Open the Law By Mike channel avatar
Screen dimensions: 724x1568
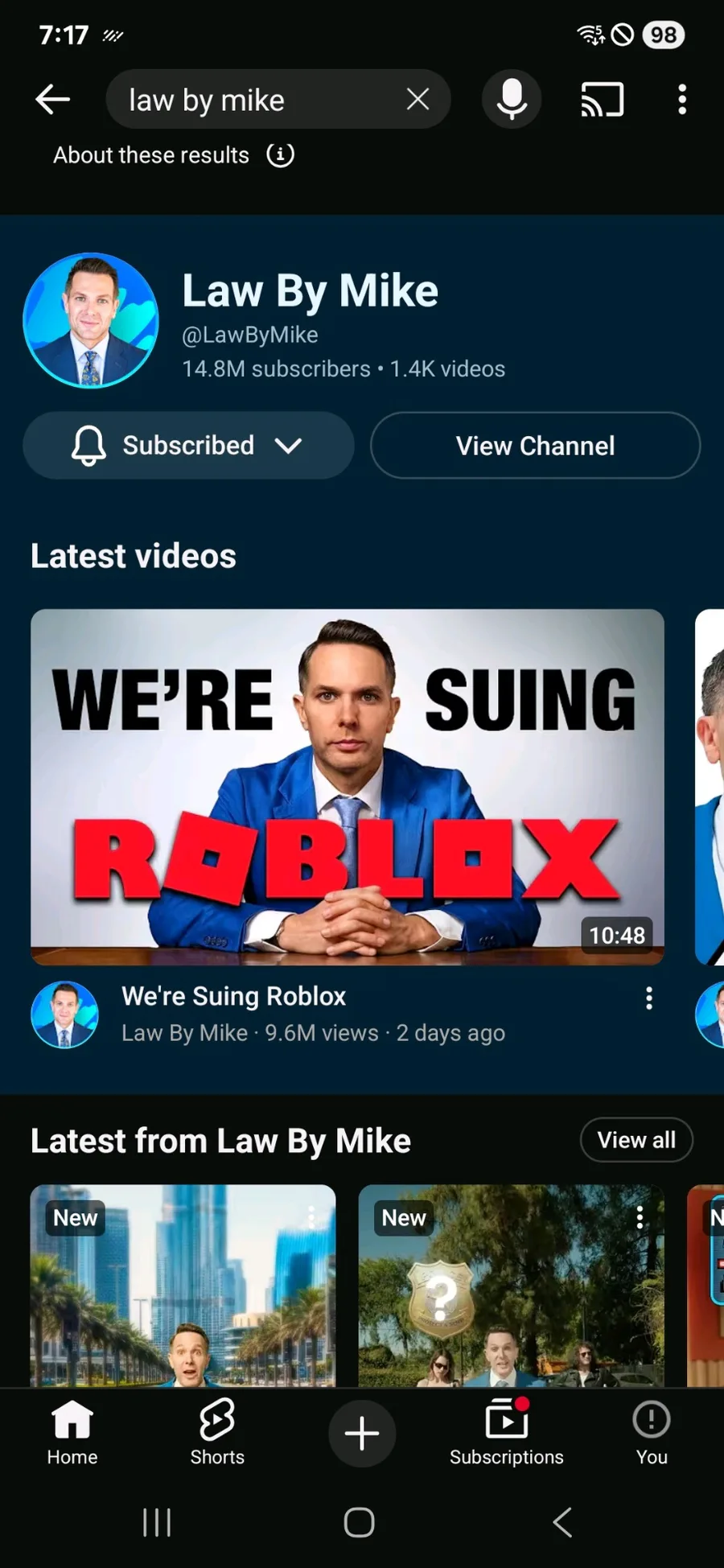click(x=91, y=320)
